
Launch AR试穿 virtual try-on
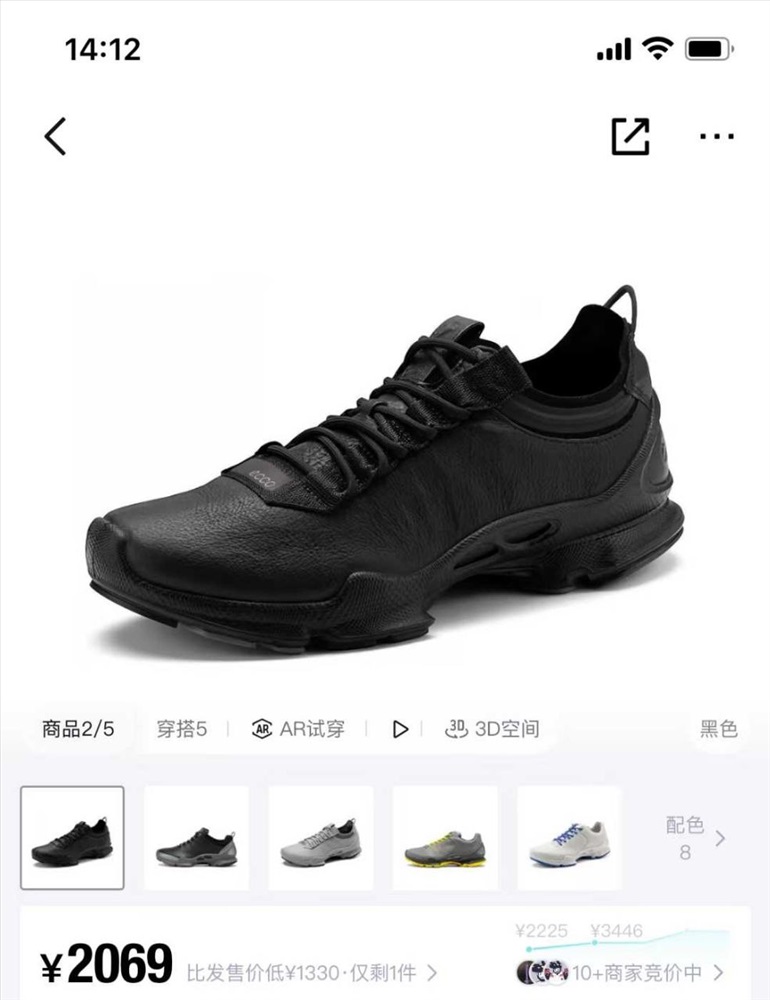click(298, 729)
